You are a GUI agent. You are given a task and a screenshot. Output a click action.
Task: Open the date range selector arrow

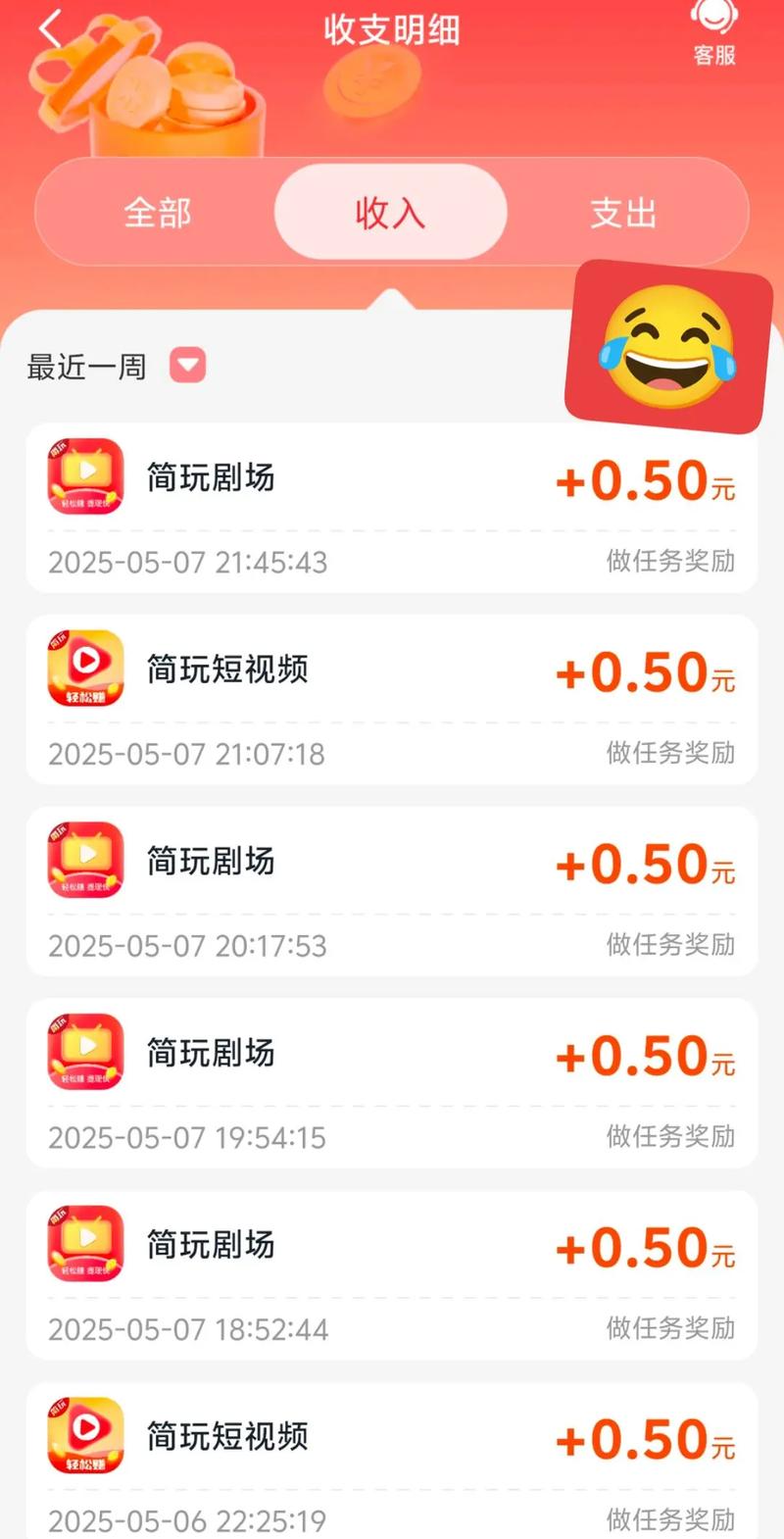(189, 367)
